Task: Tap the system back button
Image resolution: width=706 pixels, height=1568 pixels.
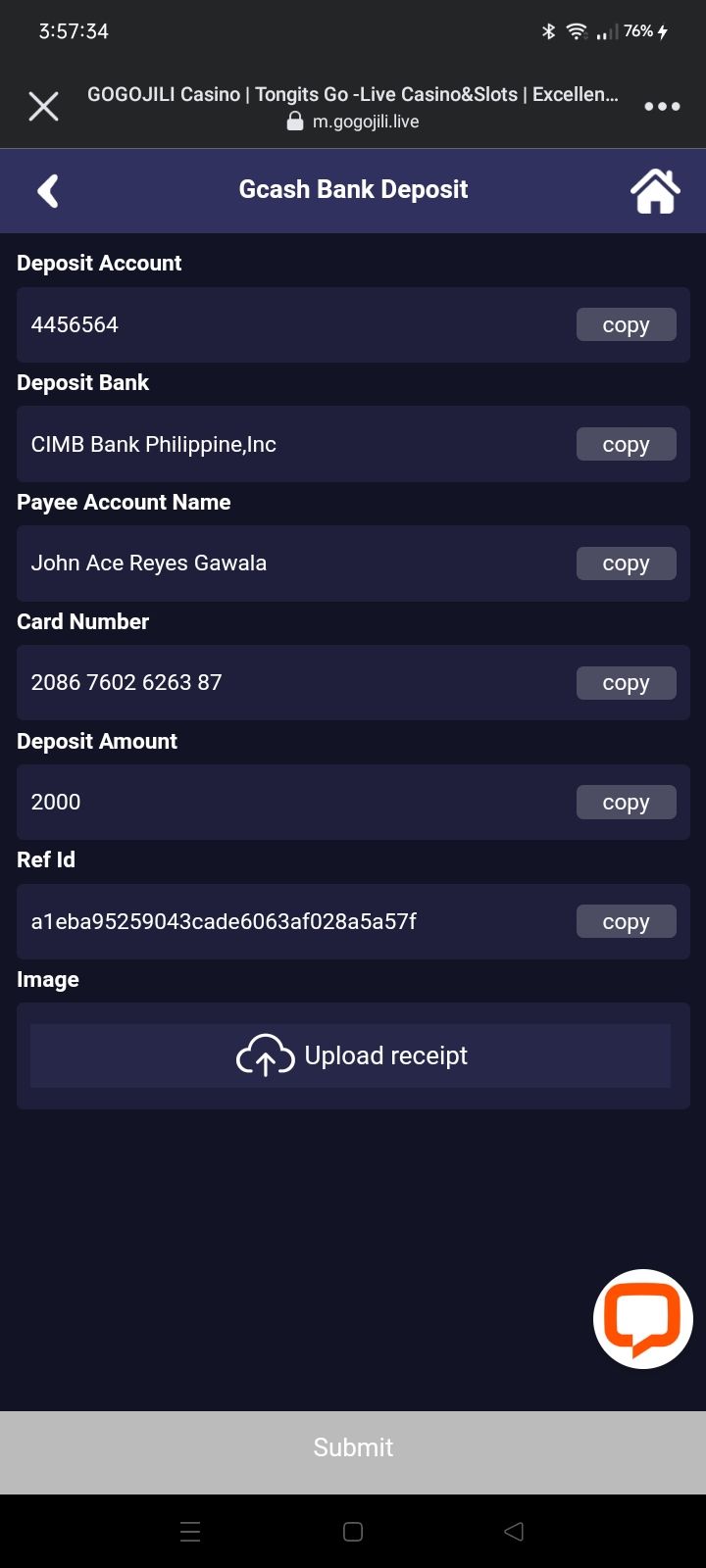Action: [x=514, y=1531]
